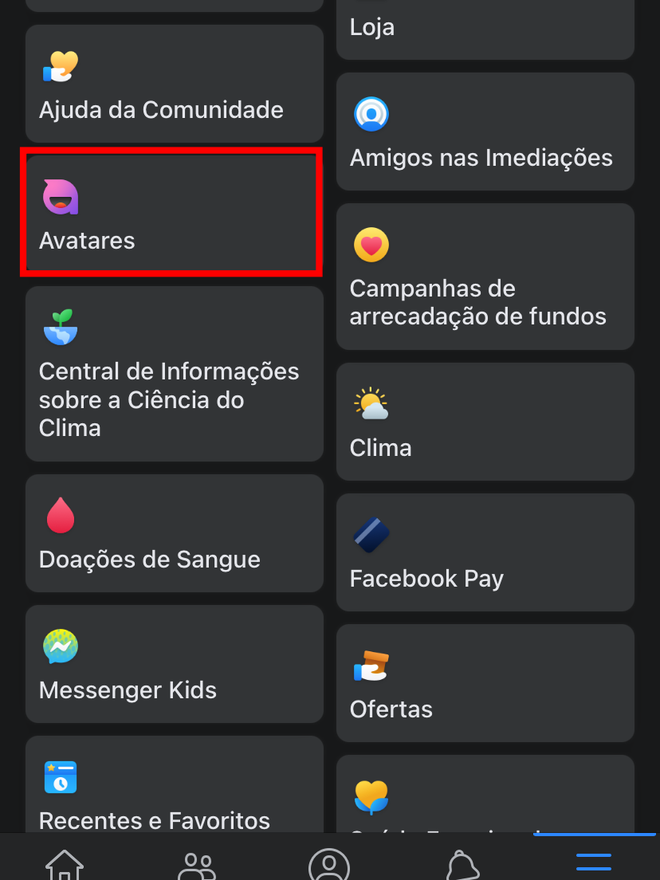Open Messenger Kids shortcut
660x880 pixels.
pos(174,664)
